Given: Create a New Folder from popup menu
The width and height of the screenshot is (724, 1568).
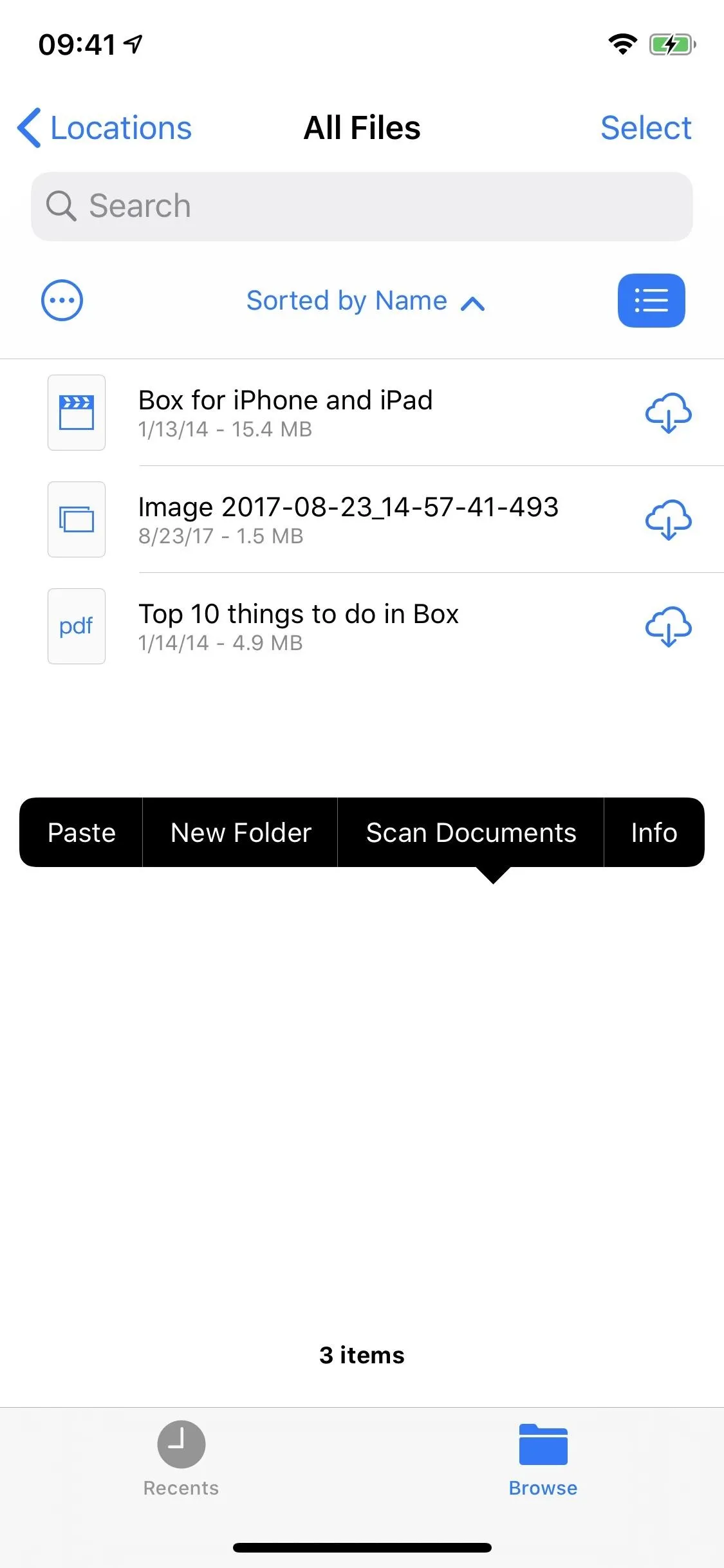Looking at the screenshot, I should point(241,832).
